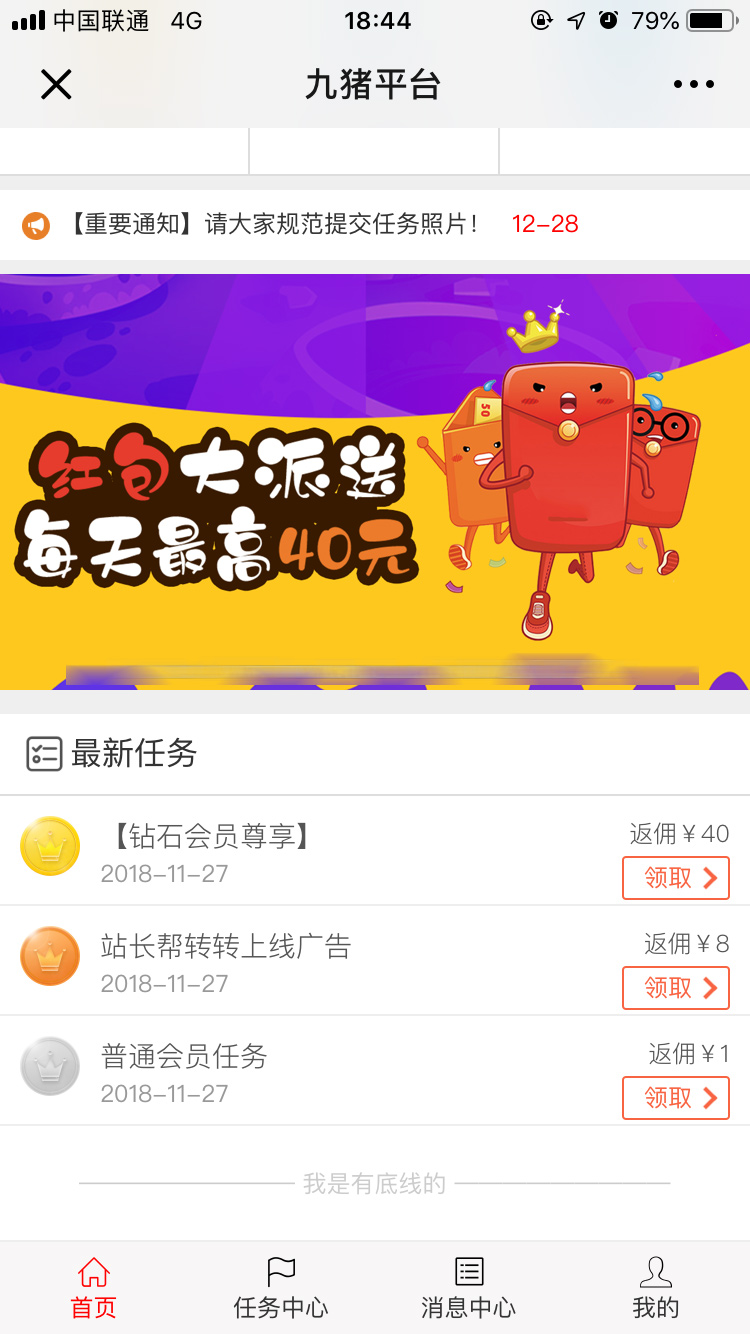Tap the silver crown icon beside 普通会员任务
The height and width of the screenshot is (1334, 750).
pos(50,1066)
